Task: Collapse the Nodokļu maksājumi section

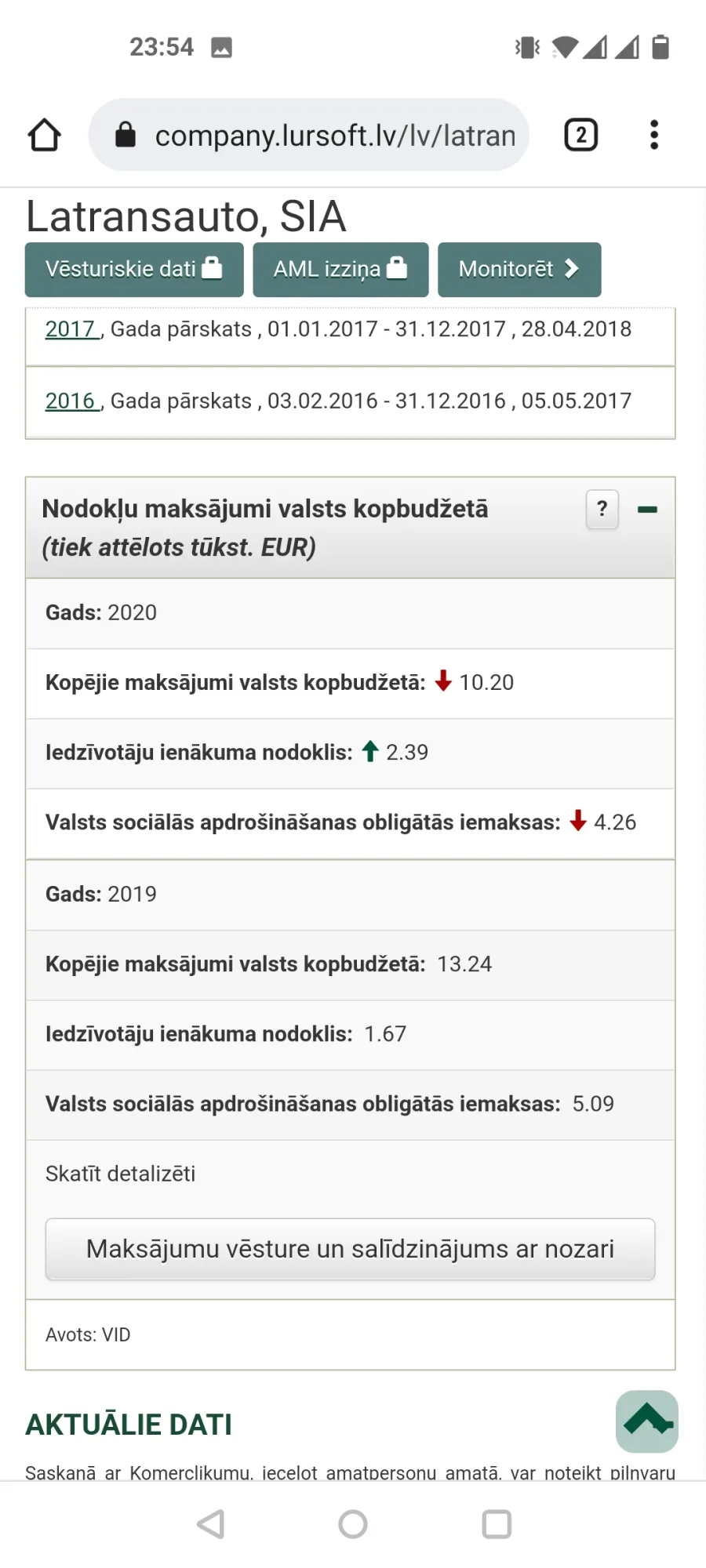Action: pos(647,510)
